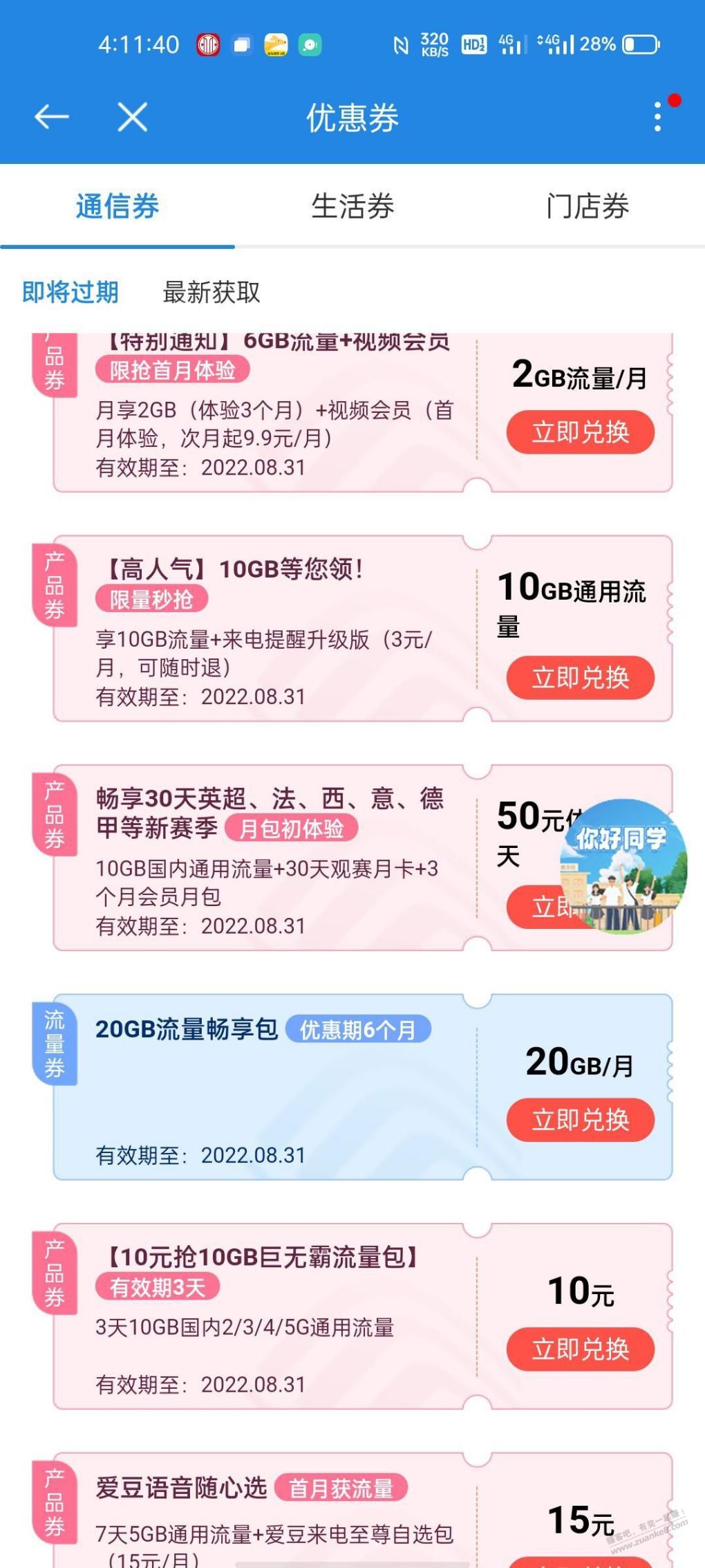This screenshot has height=1568, width=705.
Task: Redeem the 10元 巨无霸流量包 coupon
Action: point(580,1349)
